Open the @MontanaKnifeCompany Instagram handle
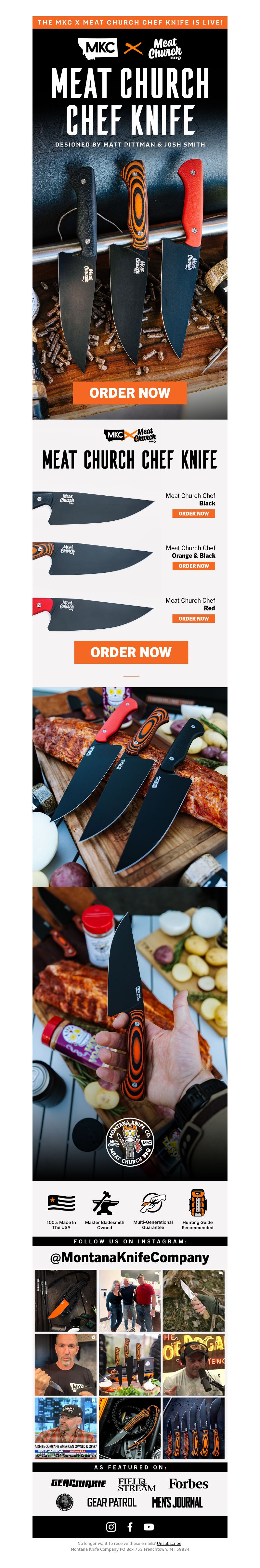The image size is (260, 1568). coord(130,1258)
